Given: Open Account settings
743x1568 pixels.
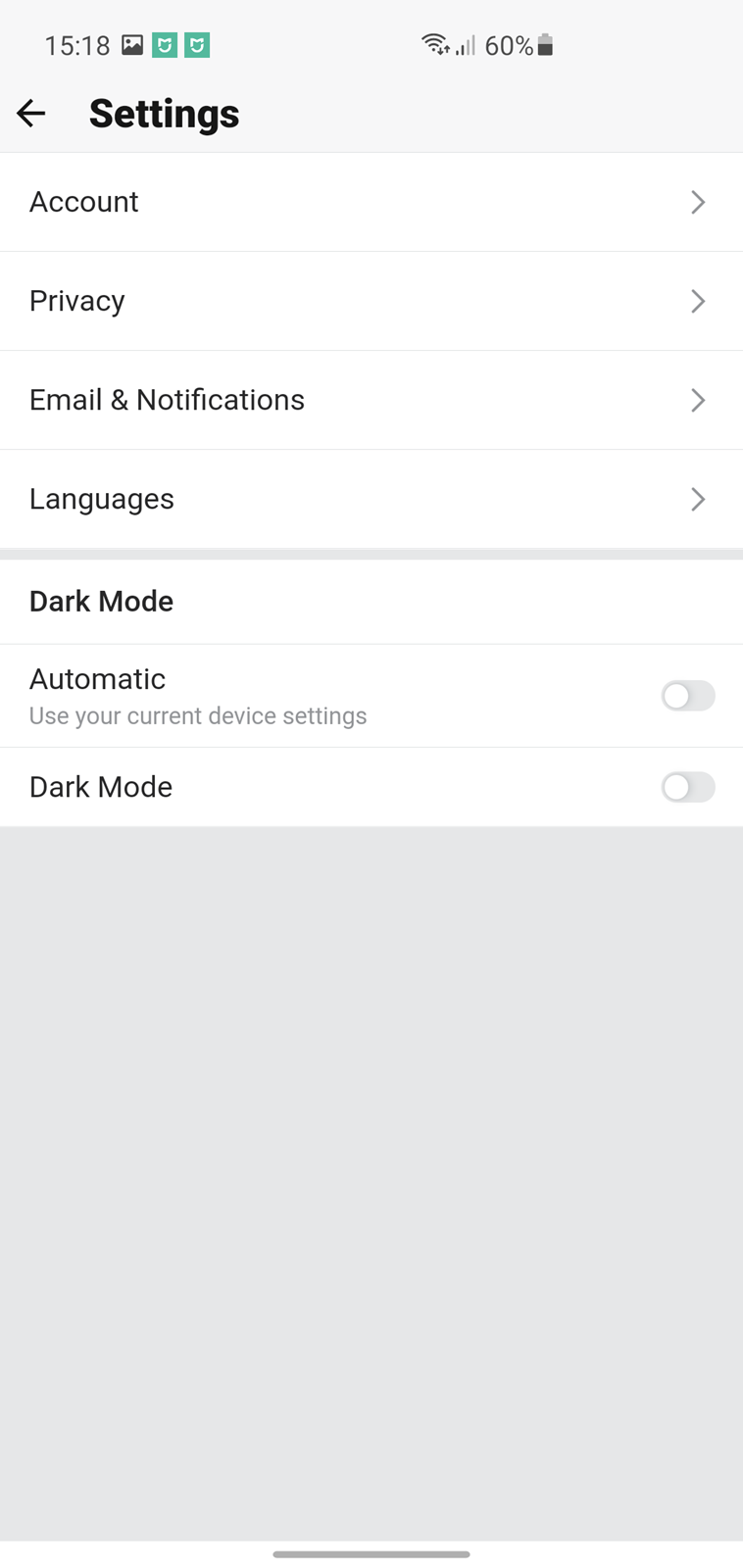Looking at the screenshot, I should (x=371, y=202).
